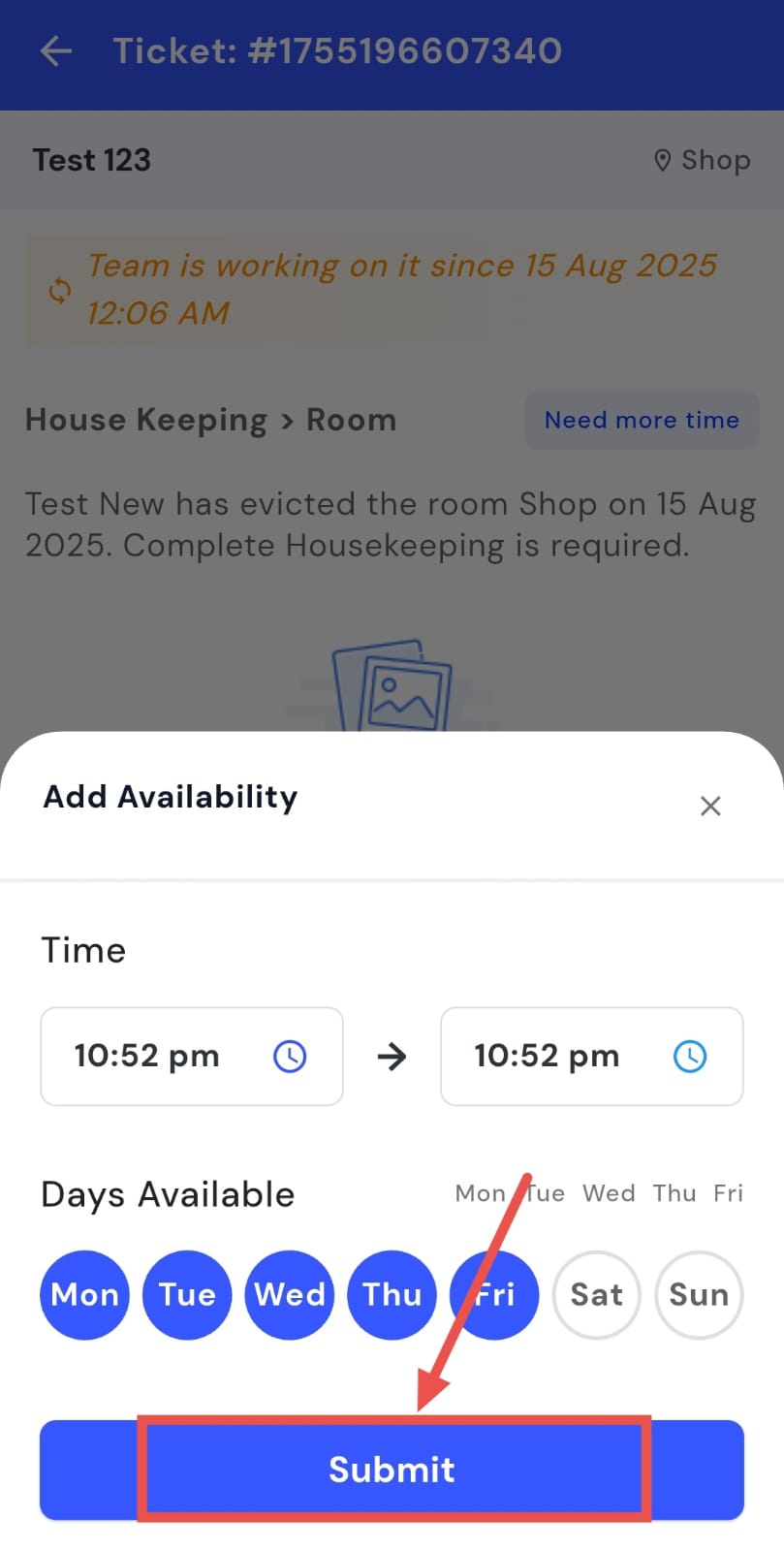
Task: Submit the availability
Action: 392,1470
